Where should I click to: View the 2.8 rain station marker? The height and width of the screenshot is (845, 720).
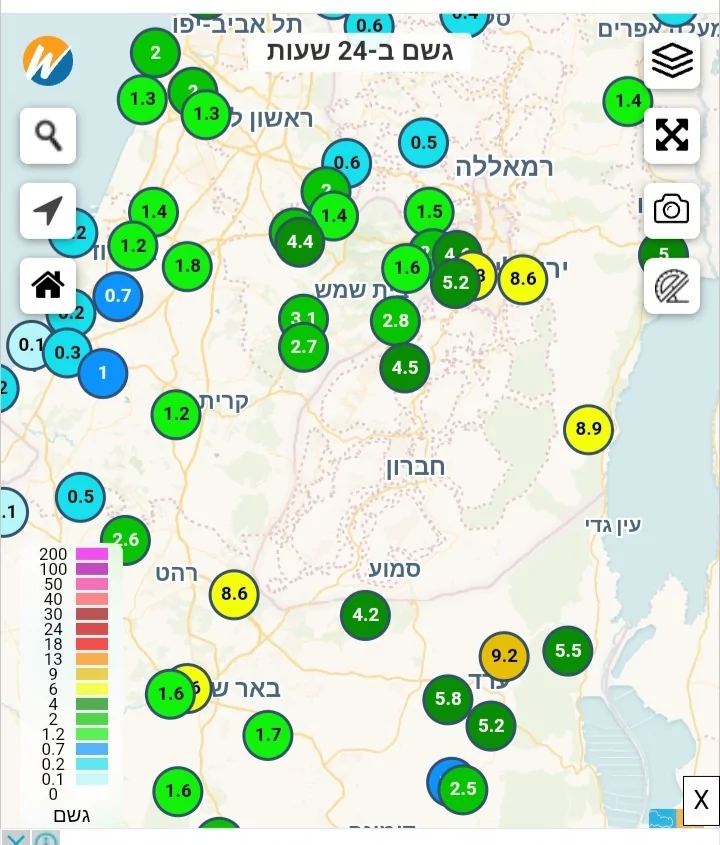point(395,320)
